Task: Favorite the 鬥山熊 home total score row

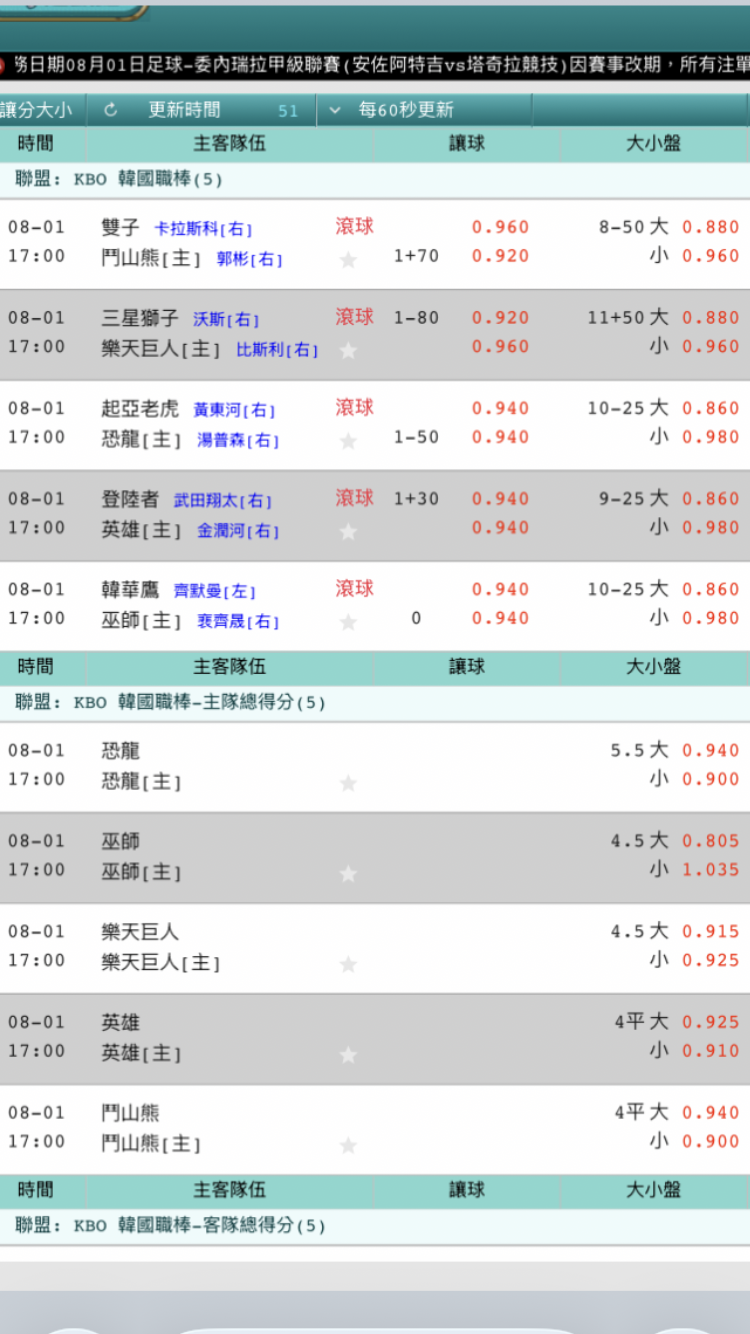Action: [x=348, y=1146]
